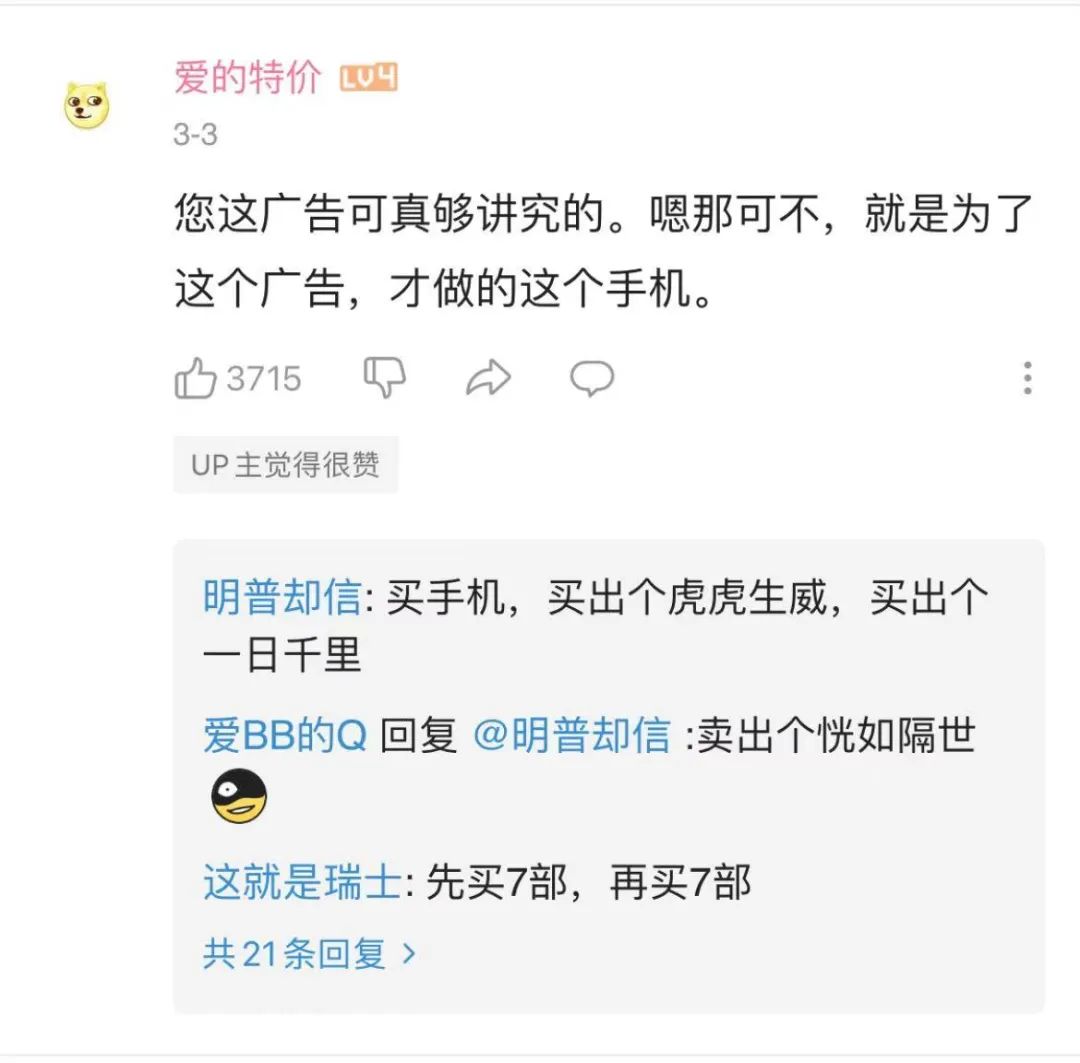Open 爱BB的Q's profile from the reply
The image size is (1080, 1063).
pos(285,737)
